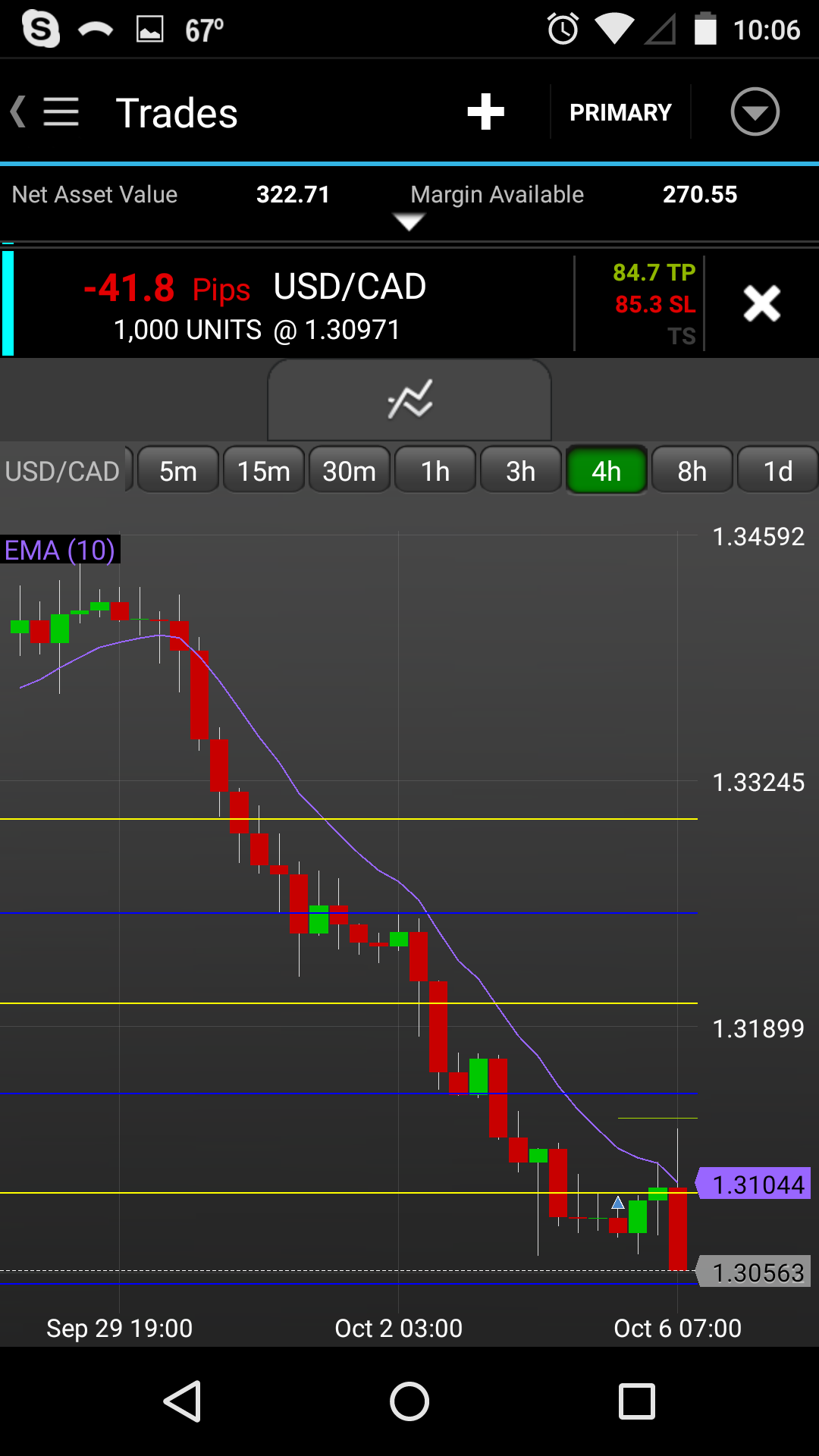This screenshot has width=819, height=1456.
Task: Open the hamburger navigation menu
Action: (61, 112)
